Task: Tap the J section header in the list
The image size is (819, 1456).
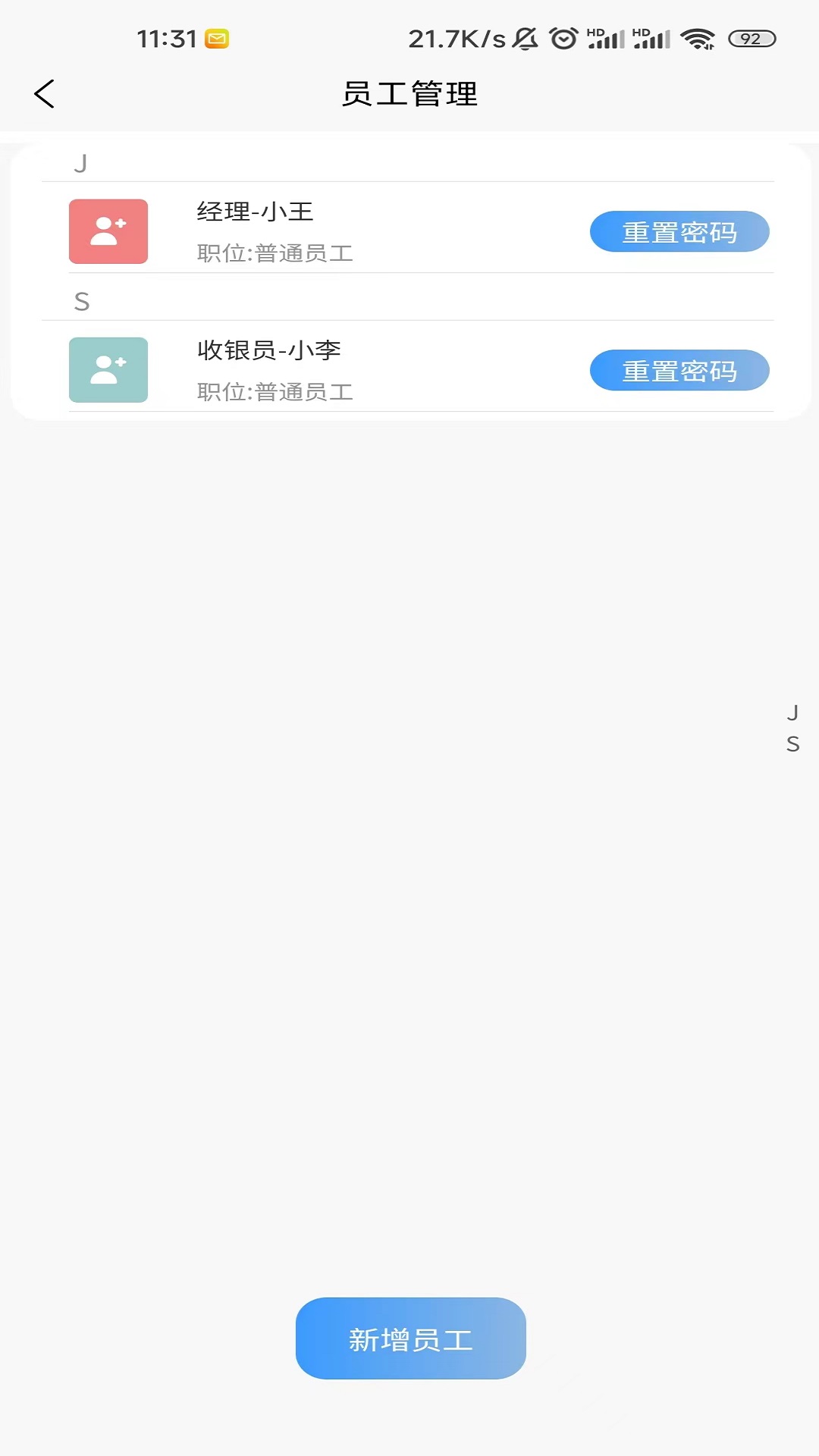Action: (82, 162)
